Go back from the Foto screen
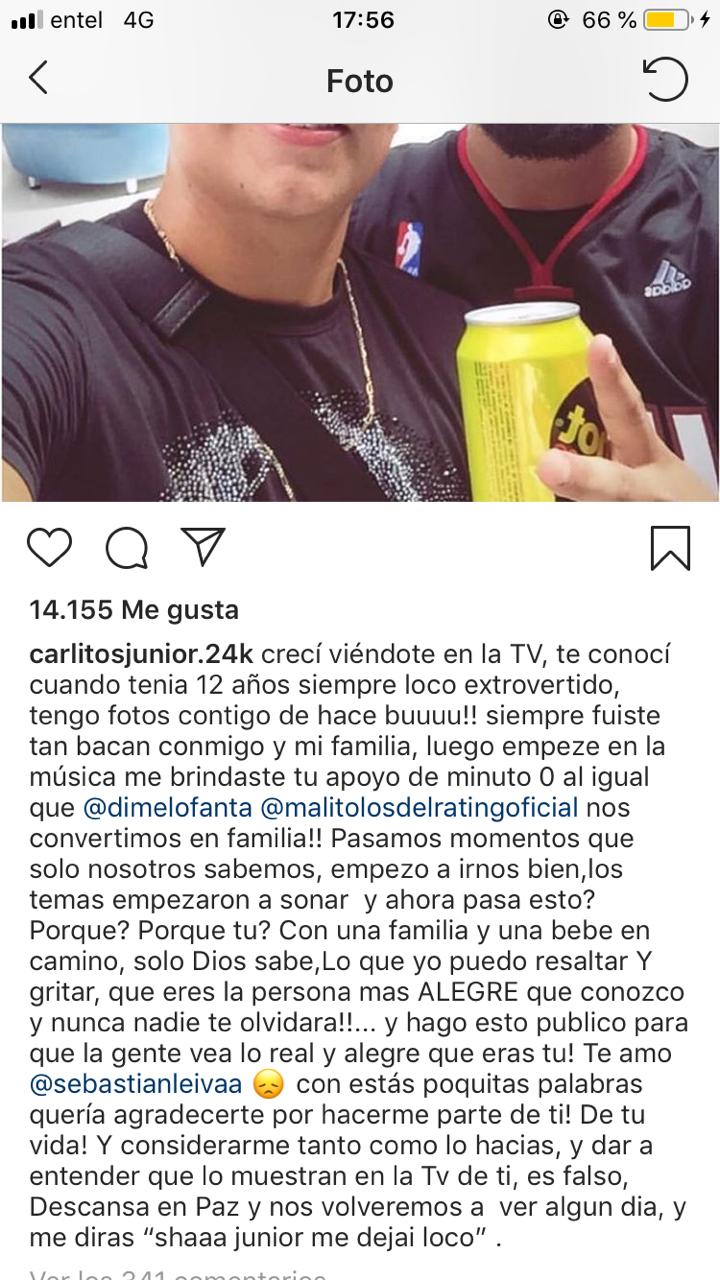 tap(38, 79)
